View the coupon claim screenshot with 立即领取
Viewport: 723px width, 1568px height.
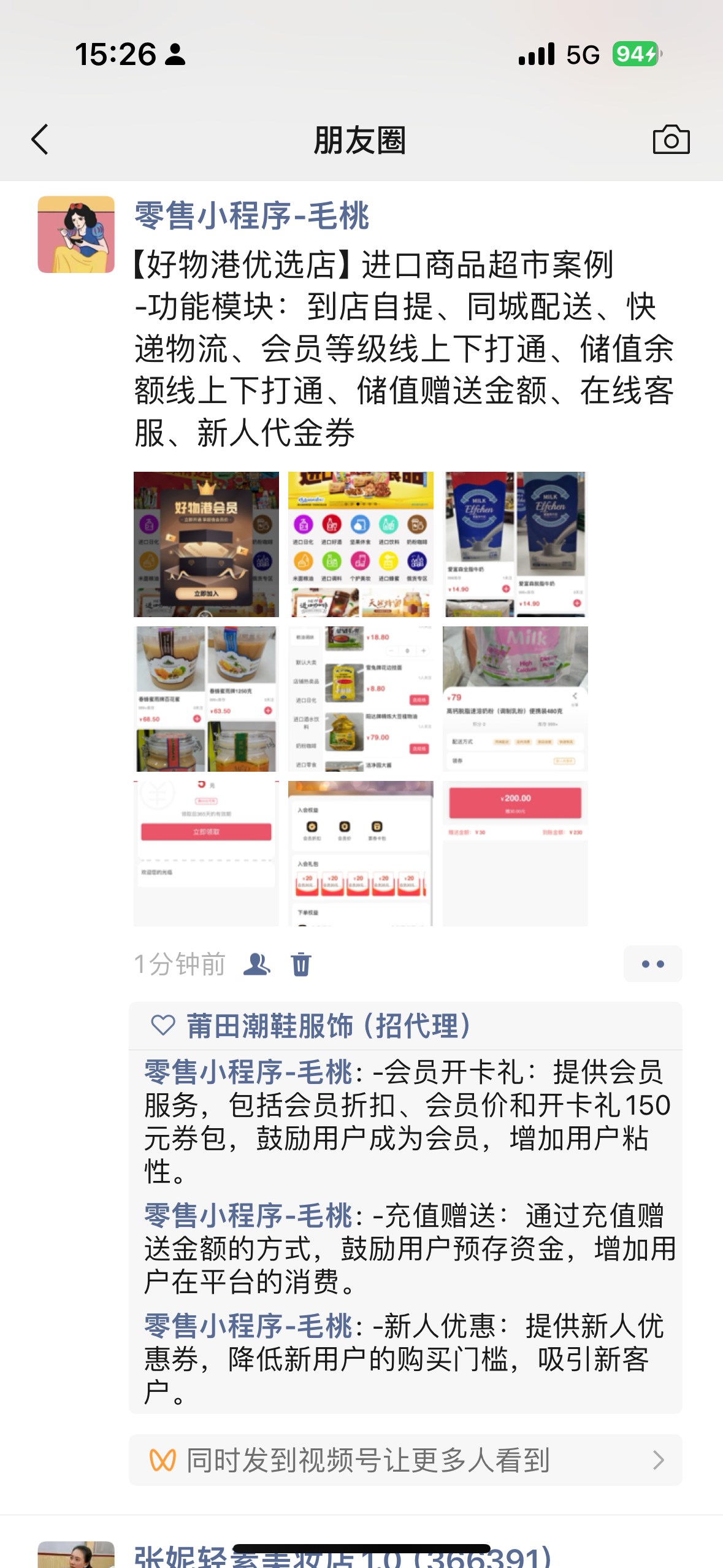206,853
